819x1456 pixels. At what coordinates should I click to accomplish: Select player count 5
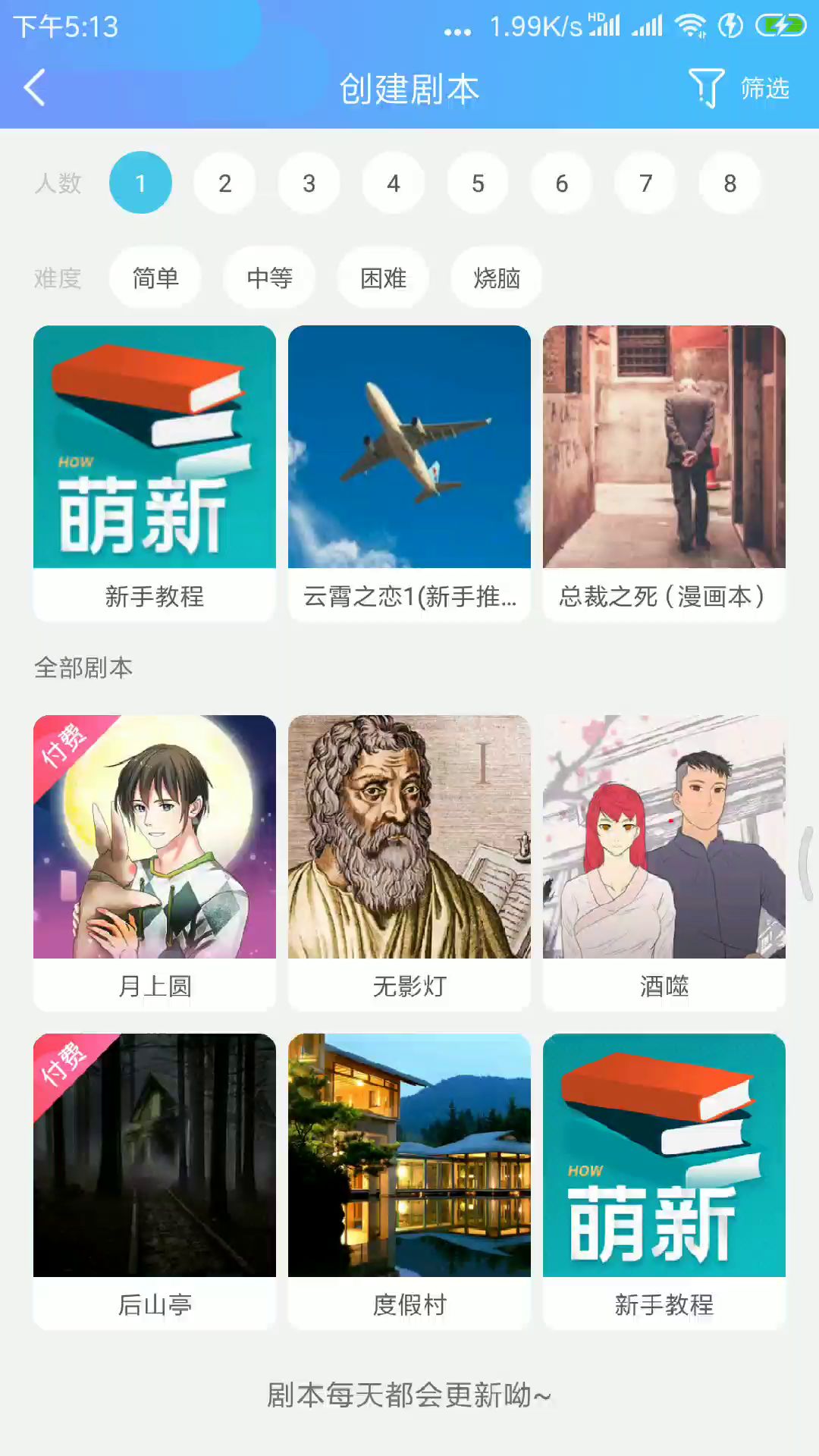click(478, 183)
